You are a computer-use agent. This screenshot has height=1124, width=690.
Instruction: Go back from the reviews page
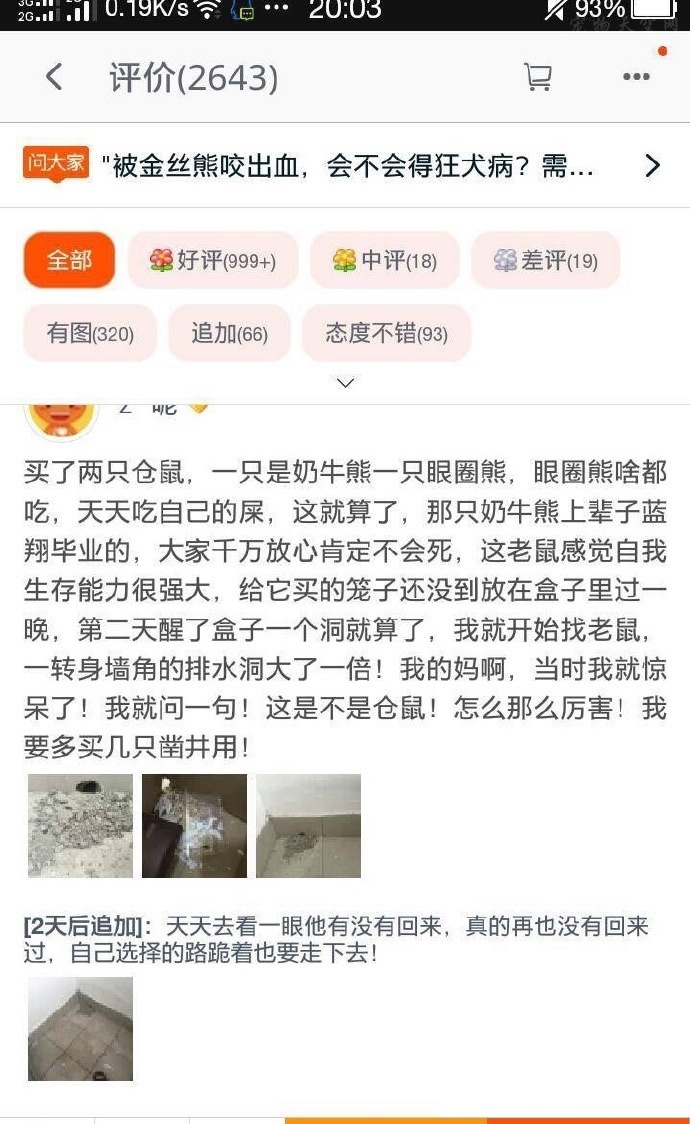point(54,77)
